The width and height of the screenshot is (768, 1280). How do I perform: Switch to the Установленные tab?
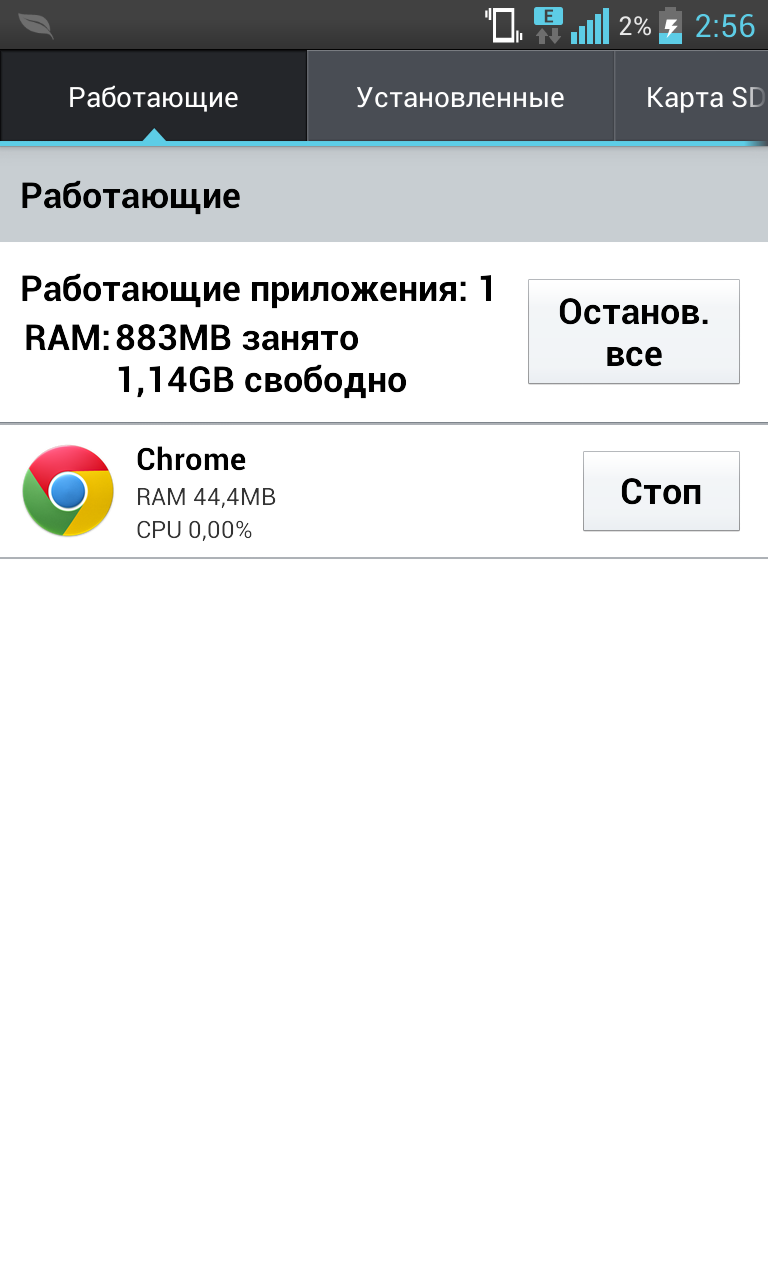point(460,98)
